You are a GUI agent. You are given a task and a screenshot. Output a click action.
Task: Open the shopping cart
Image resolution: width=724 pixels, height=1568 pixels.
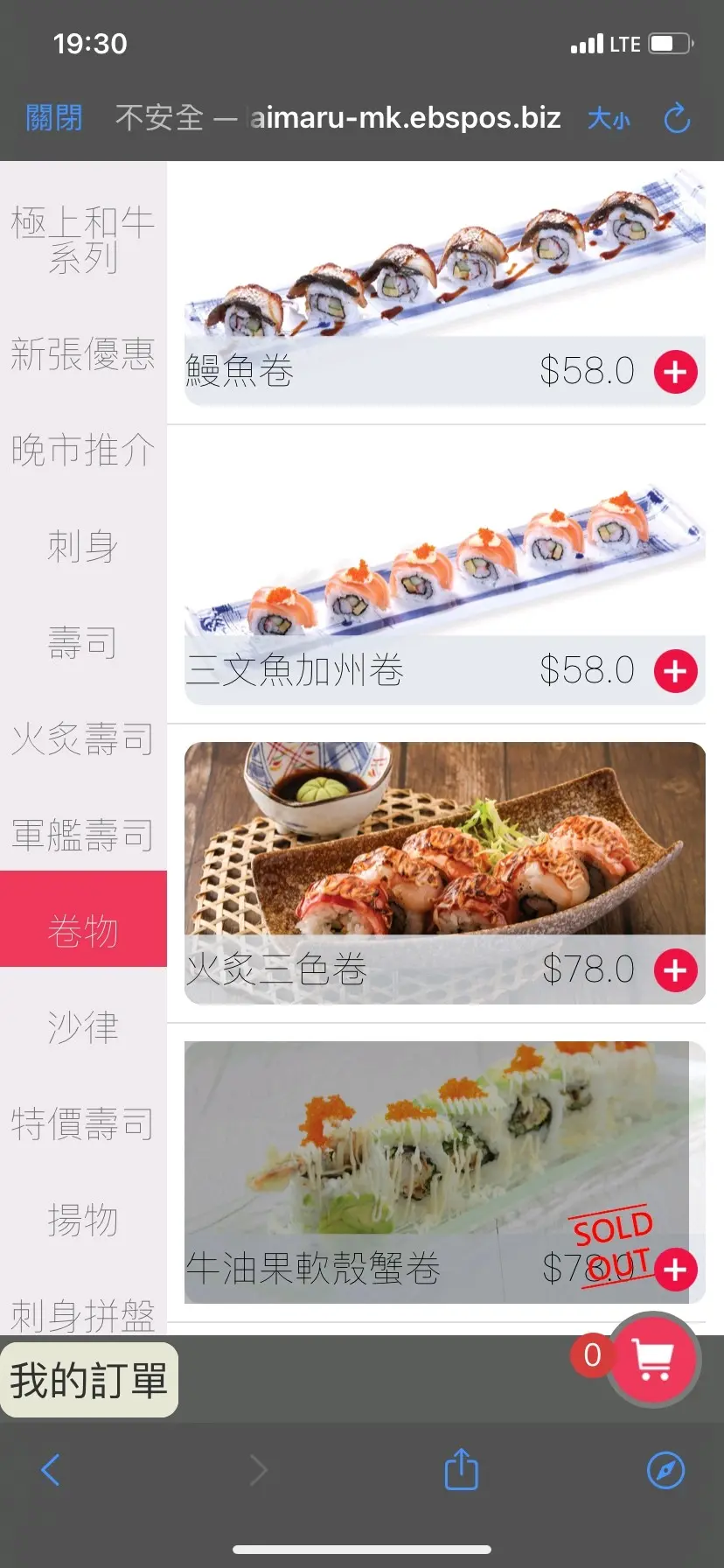[x=652, y=1361]
